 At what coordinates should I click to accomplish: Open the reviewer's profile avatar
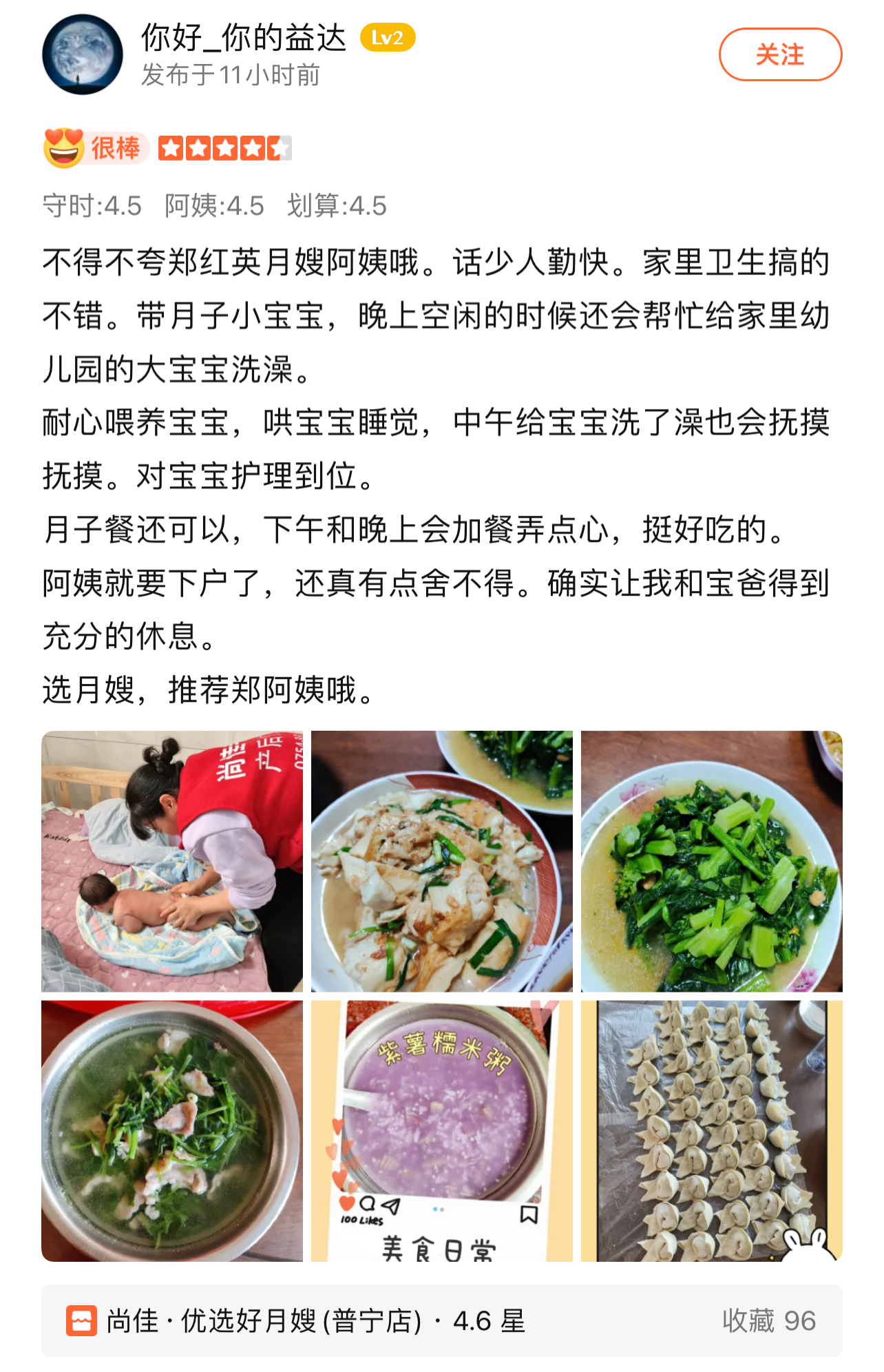coord(83,54)
